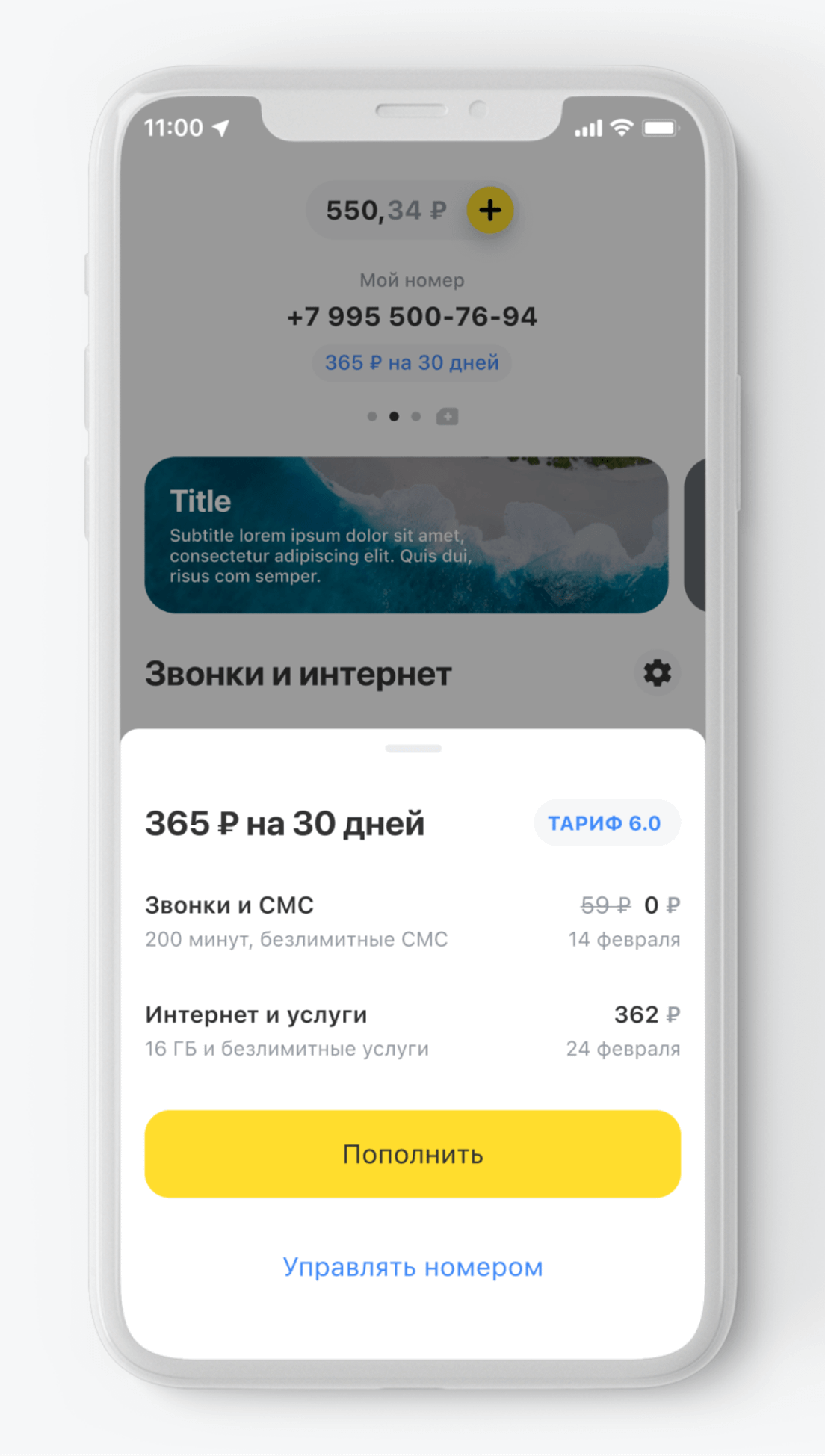Image resolution: width=825 pixels, height=1456 pixels.
Task: Tap the 365 ₽ на 30 дней chip under the number
Action: (412, 362)
